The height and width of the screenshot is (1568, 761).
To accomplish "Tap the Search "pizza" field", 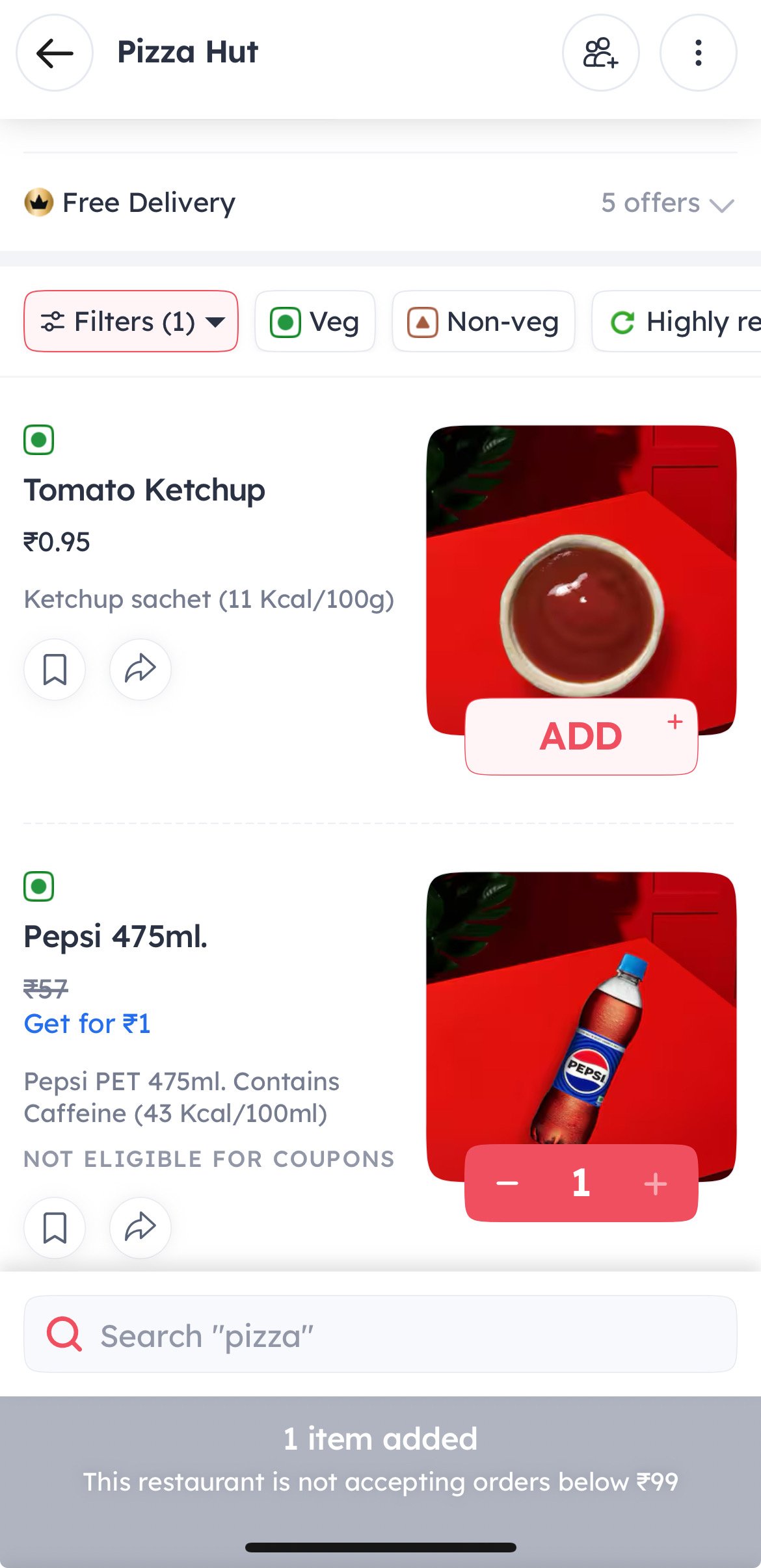I will 380,1334.
